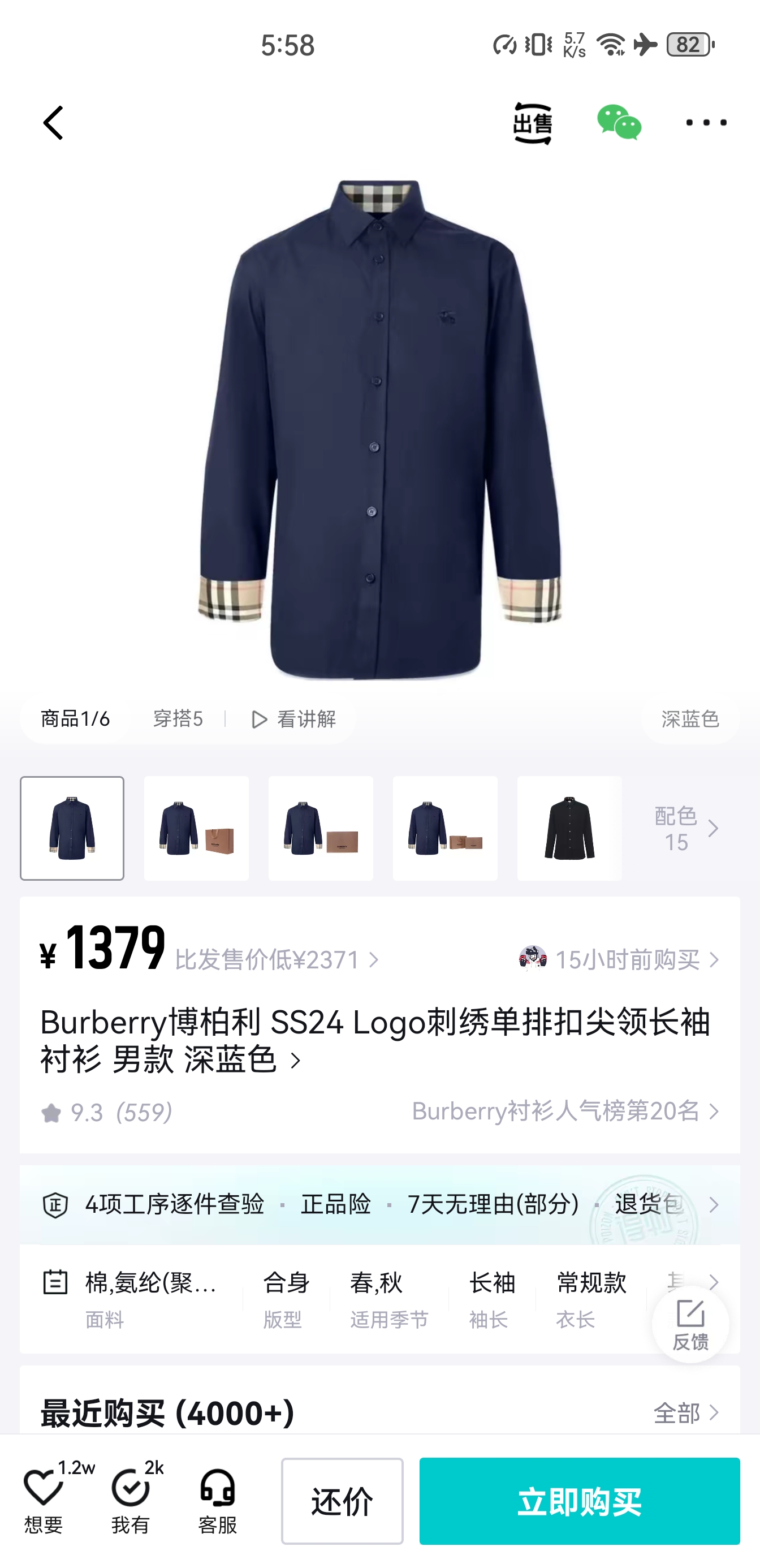
Task: Open the 出售 sell icon
Action: [533, 123]
